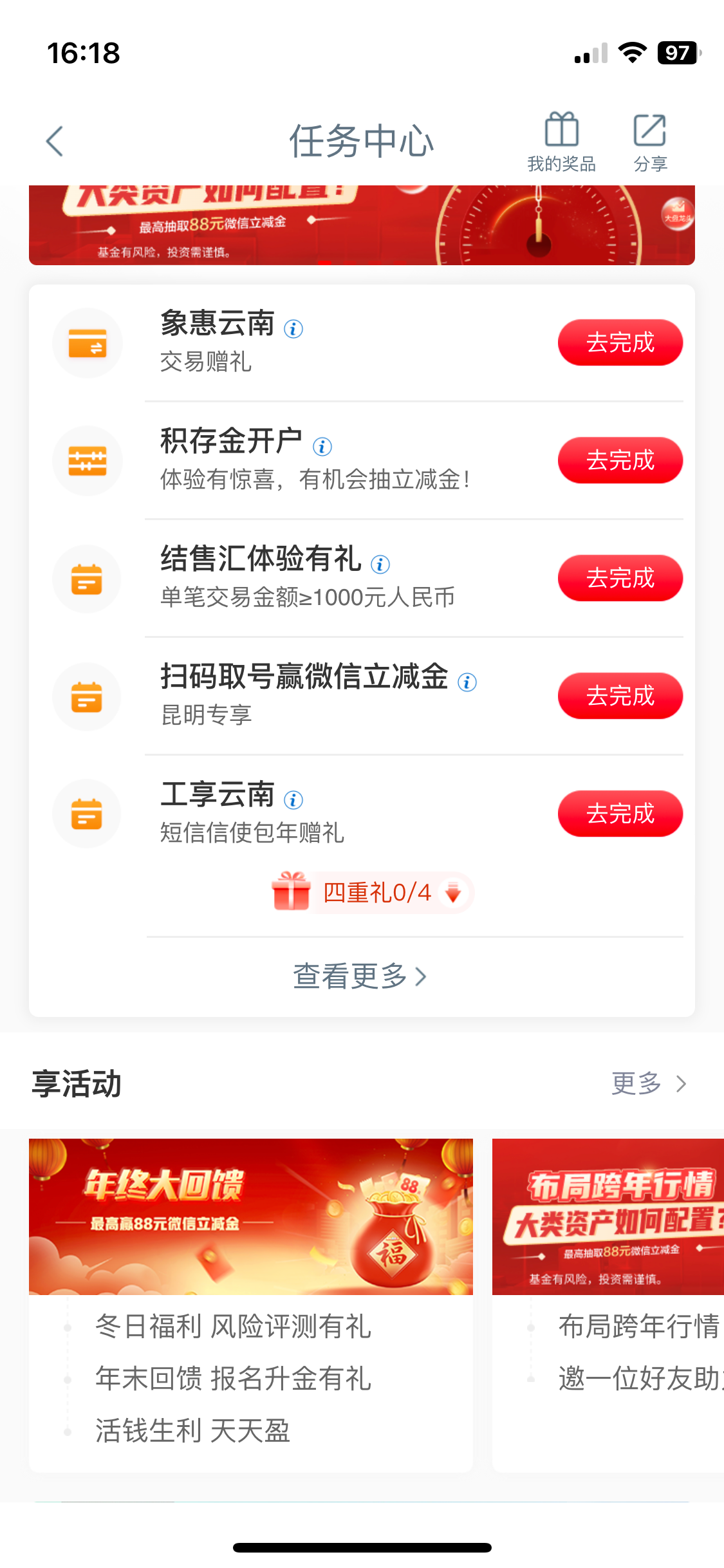The height and width of the screenshot is (1568, 724).
Task: Open 布局跨年行情 activity card
Action: coord(608,1217)
